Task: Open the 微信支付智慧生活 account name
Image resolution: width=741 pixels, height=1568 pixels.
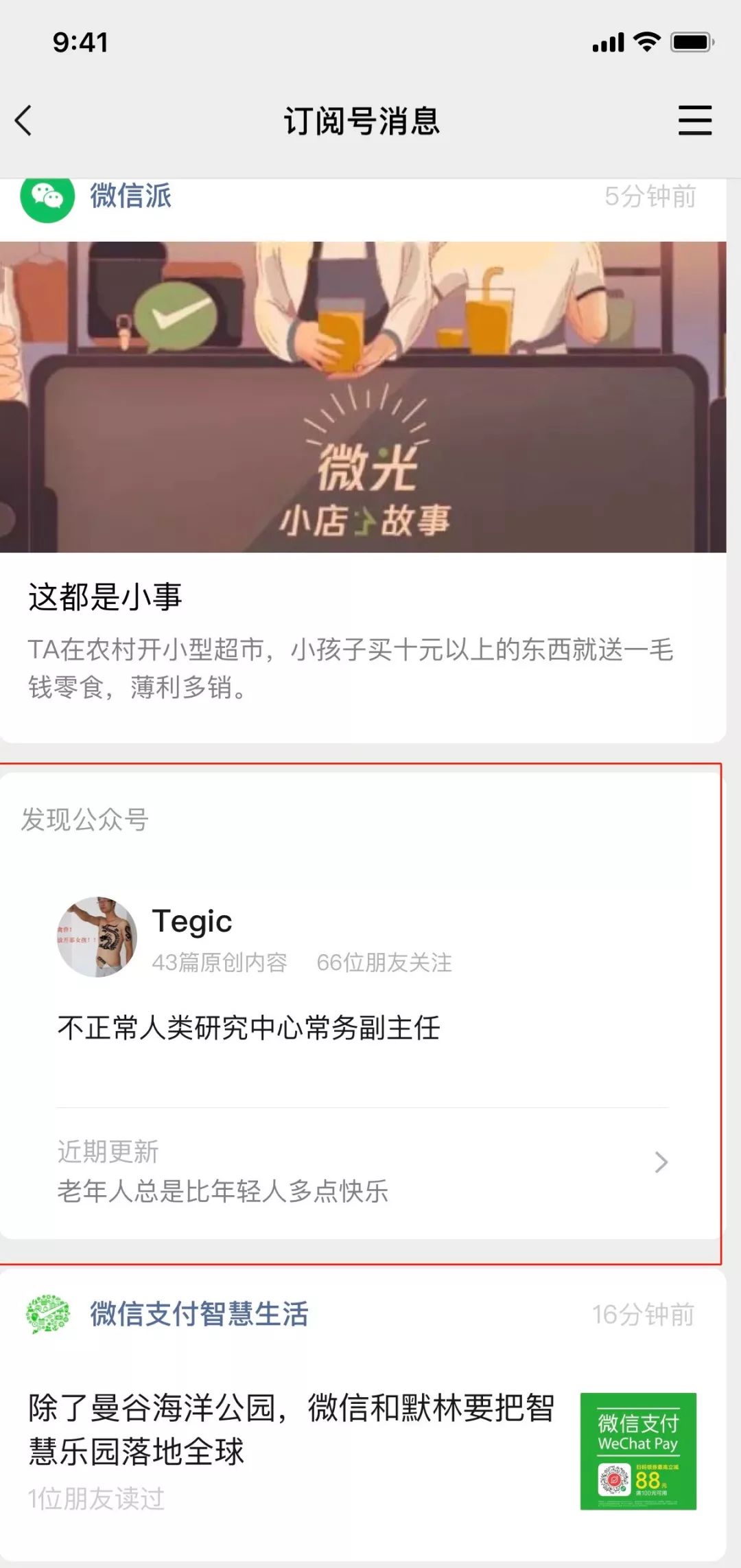Action: pyautogui.click(x=199, y=1314)
